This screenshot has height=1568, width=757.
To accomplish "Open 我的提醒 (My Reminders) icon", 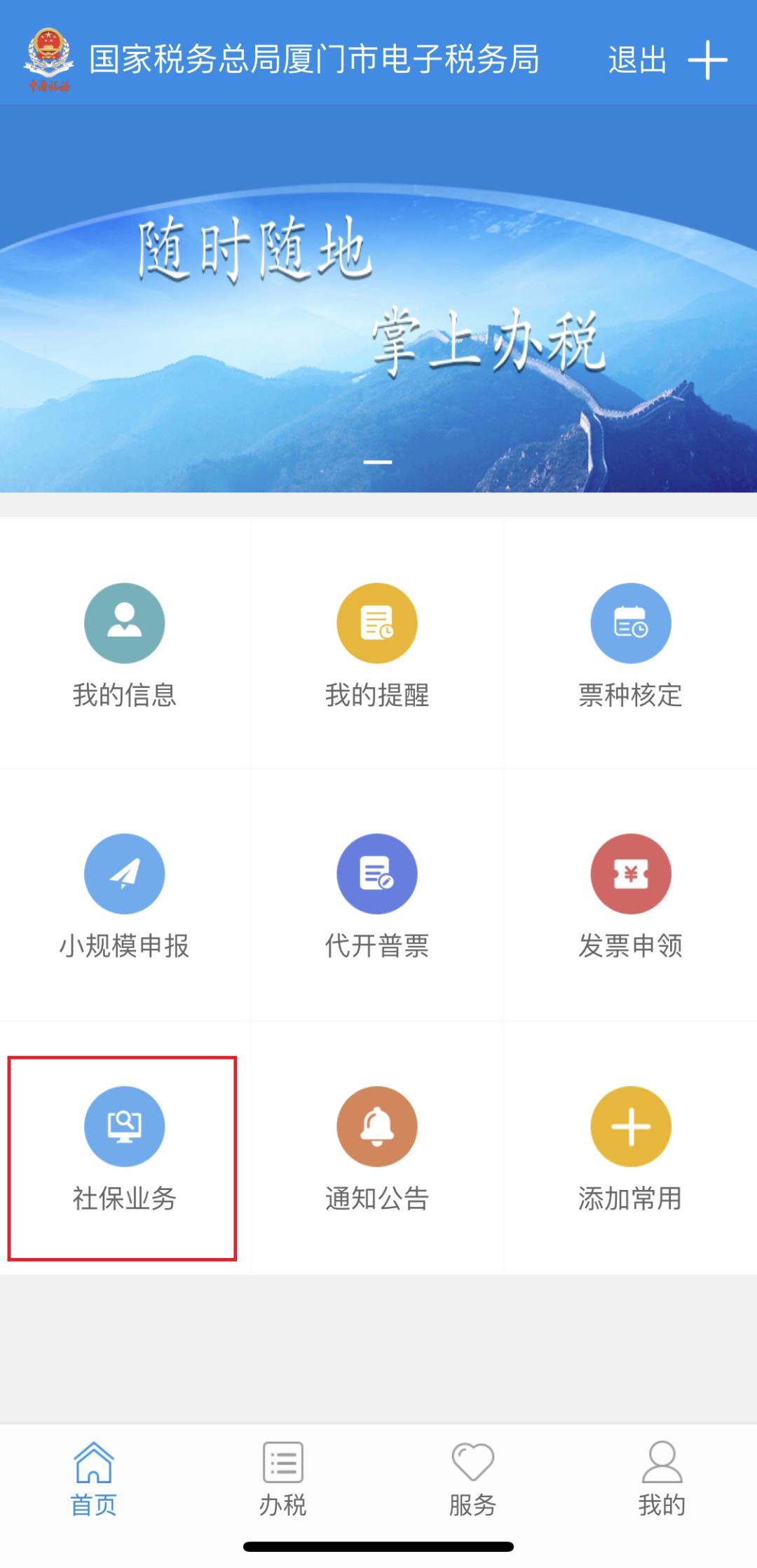I will pyautogui.click(x=376, y=623).
